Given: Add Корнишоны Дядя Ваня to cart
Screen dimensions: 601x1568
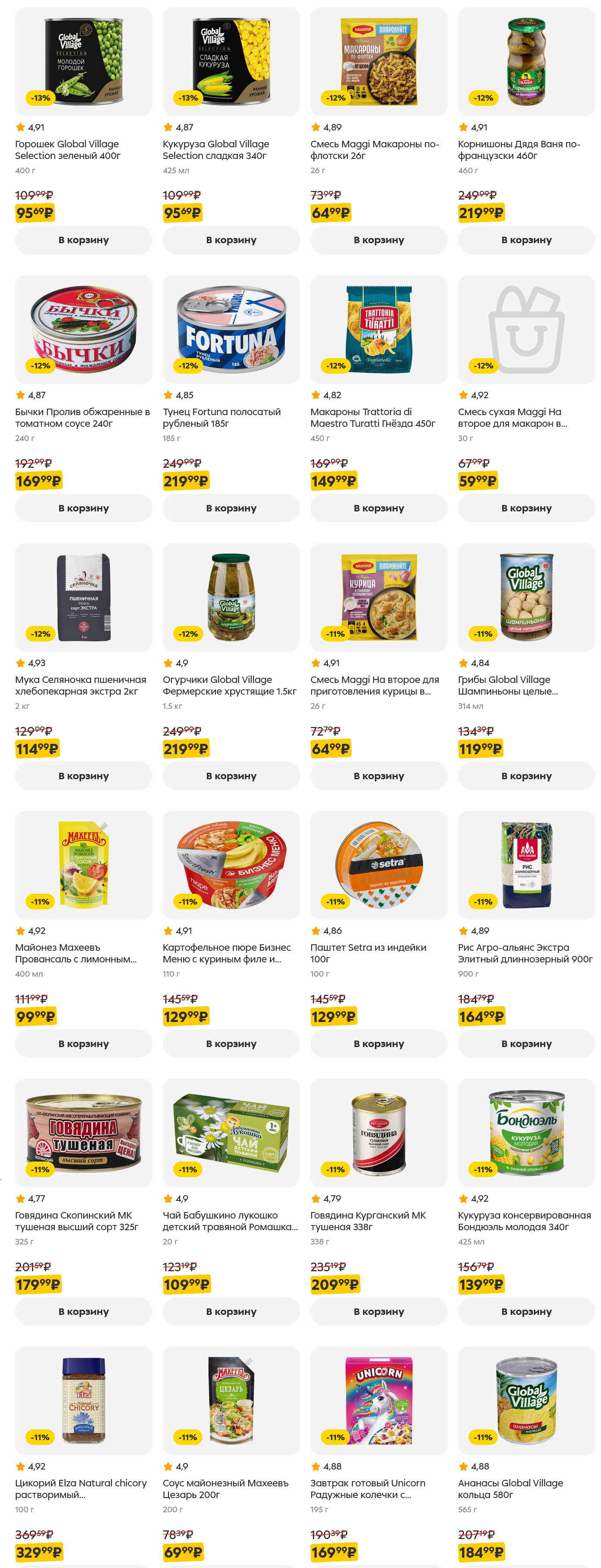Looking at the screenshot, I should [525, 240].
